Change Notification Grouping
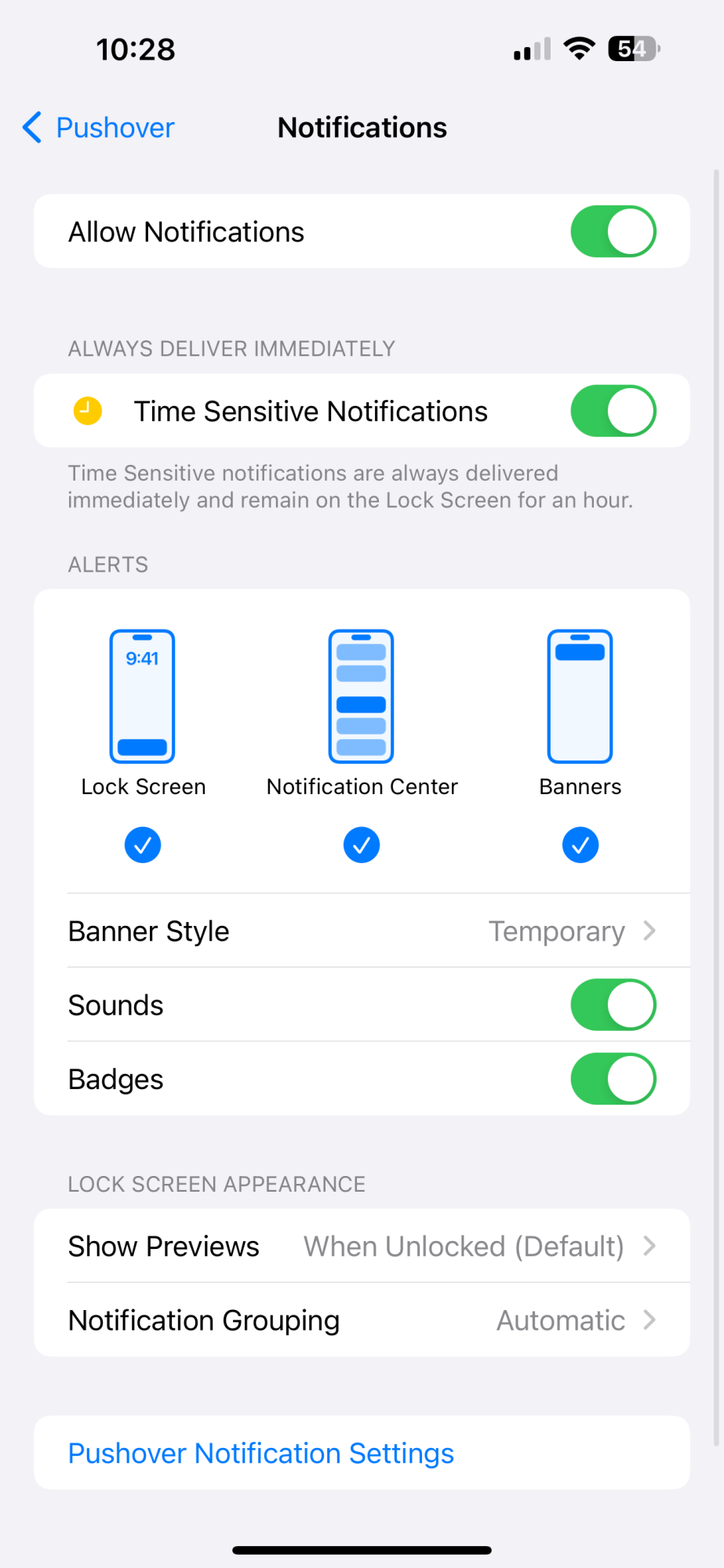Image resolution: width=724 pixels, height=1568 pixels. click(362, 1321)
